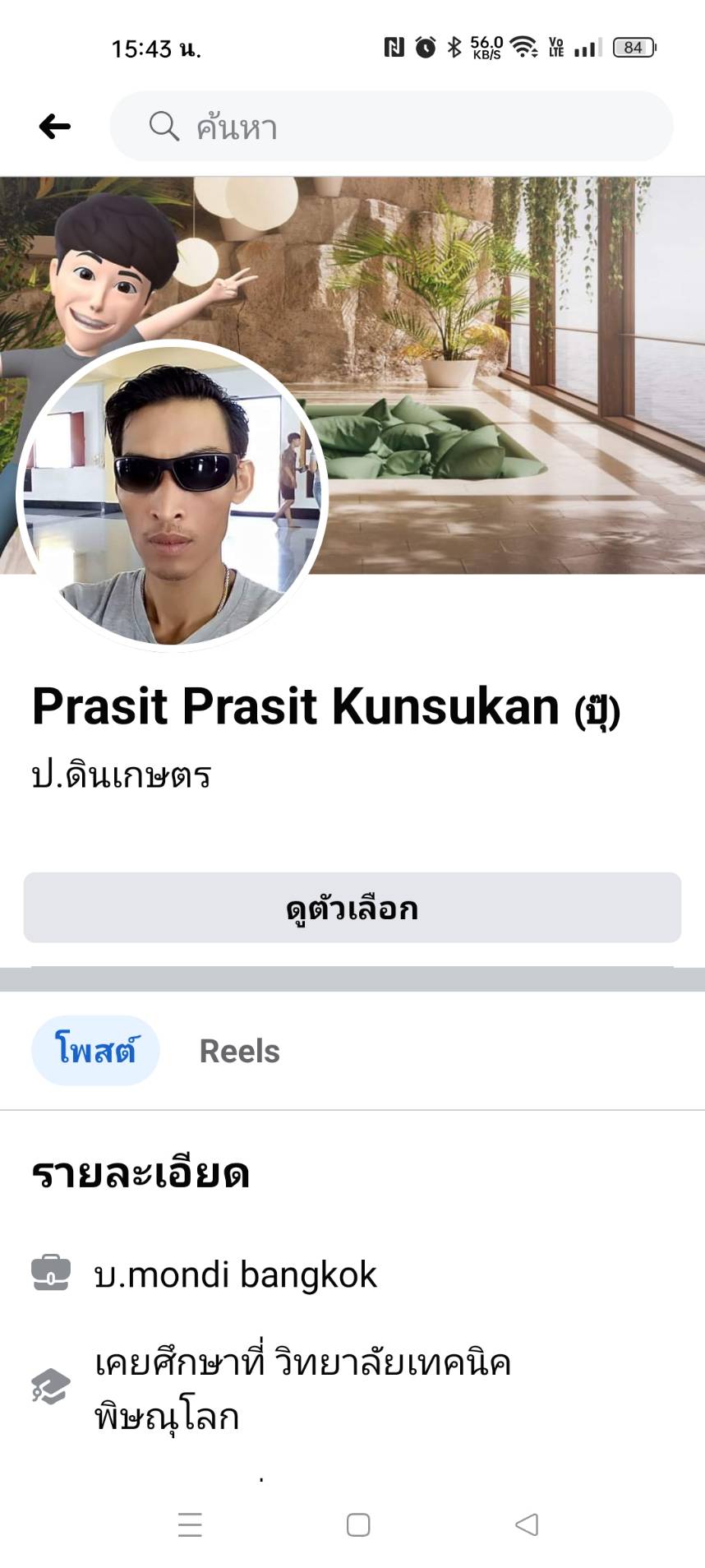
Task: Tap the ดูตัวเลือก button
Action: [x=352, y=908]
